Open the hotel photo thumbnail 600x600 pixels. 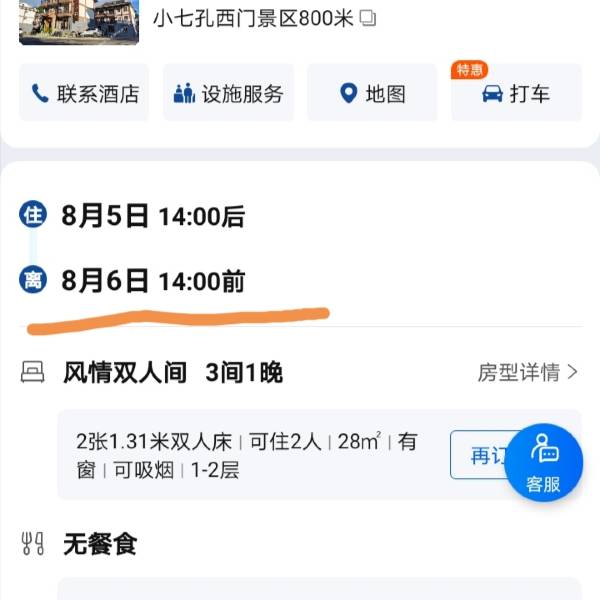[79, 20]
